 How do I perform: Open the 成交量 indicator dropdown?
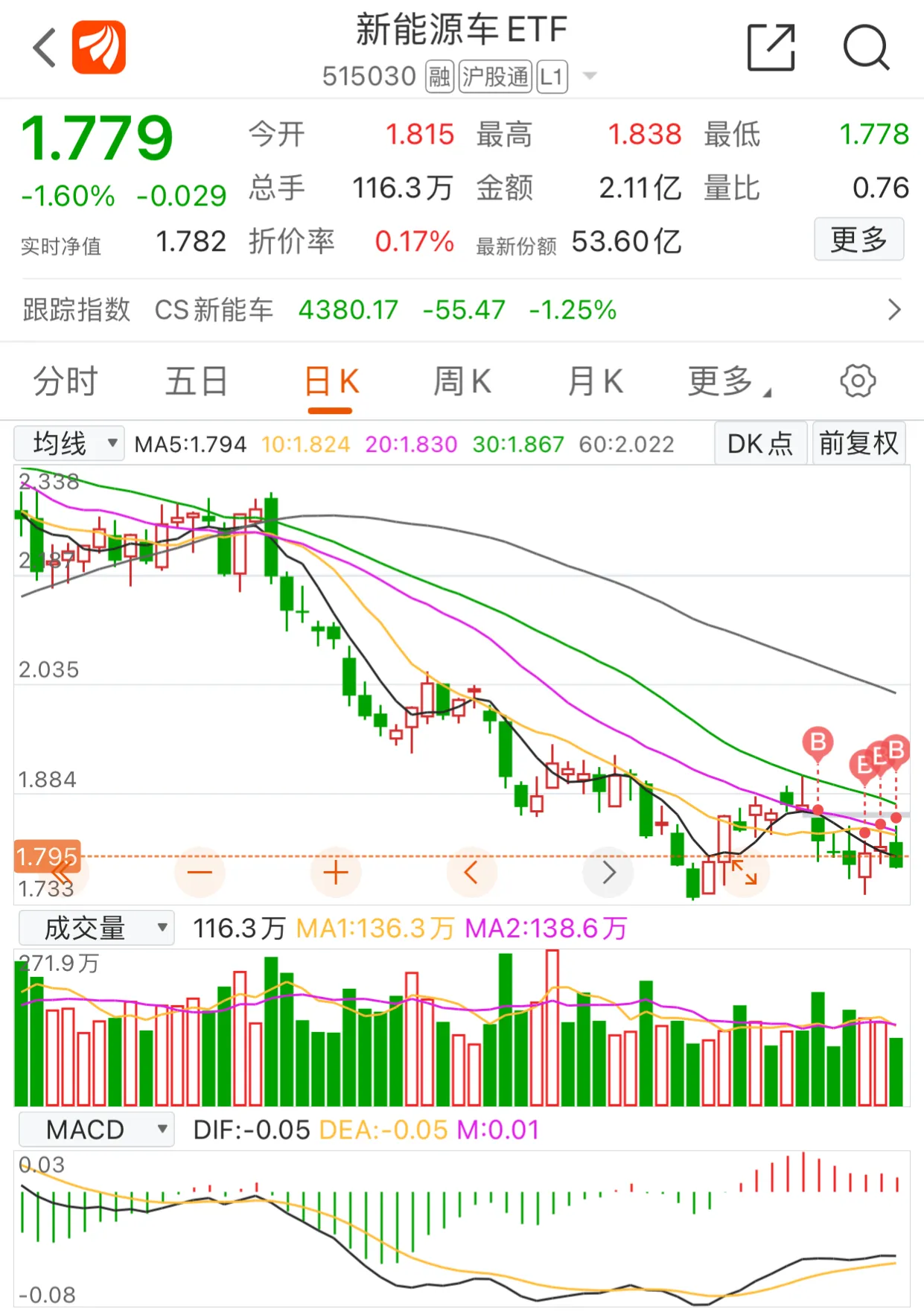click(x=96, y=929)
